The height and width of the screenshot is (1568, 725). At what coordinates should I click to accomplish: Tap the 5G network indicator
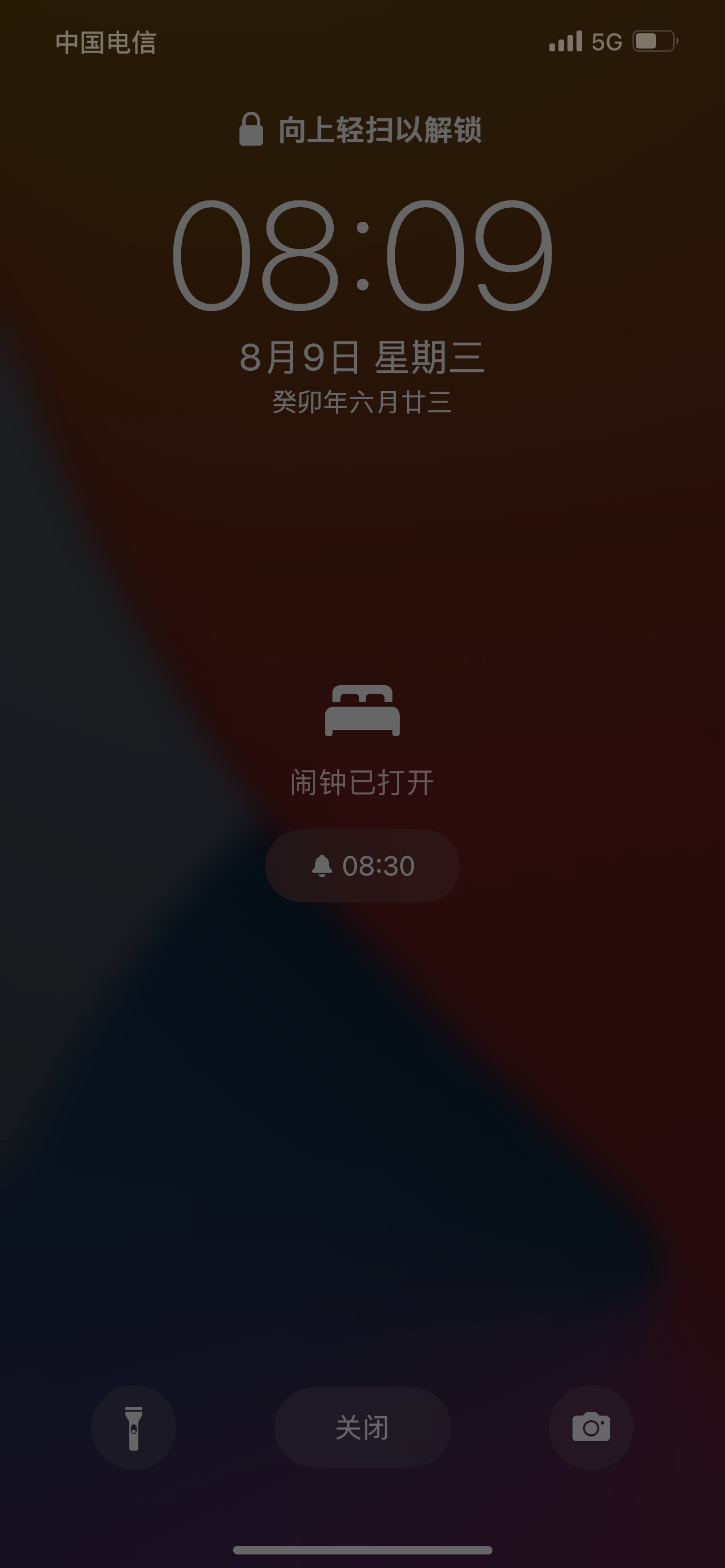click(606, 40)
